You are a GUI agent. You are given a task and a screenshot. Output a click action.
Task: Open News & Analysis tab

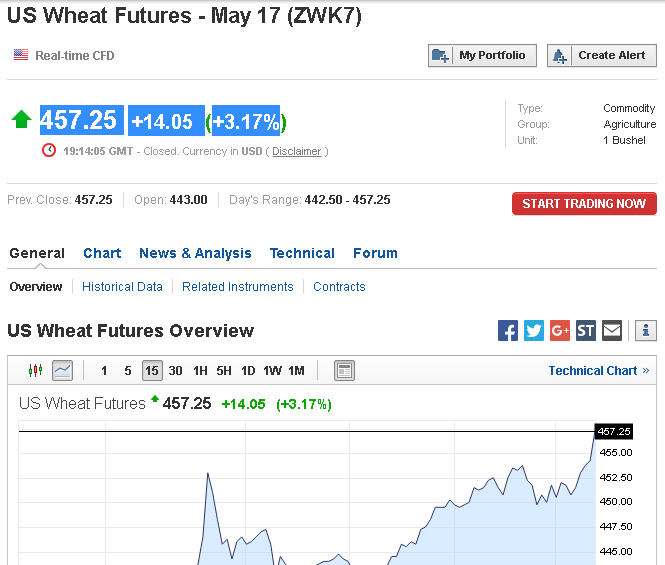point(195,253)
